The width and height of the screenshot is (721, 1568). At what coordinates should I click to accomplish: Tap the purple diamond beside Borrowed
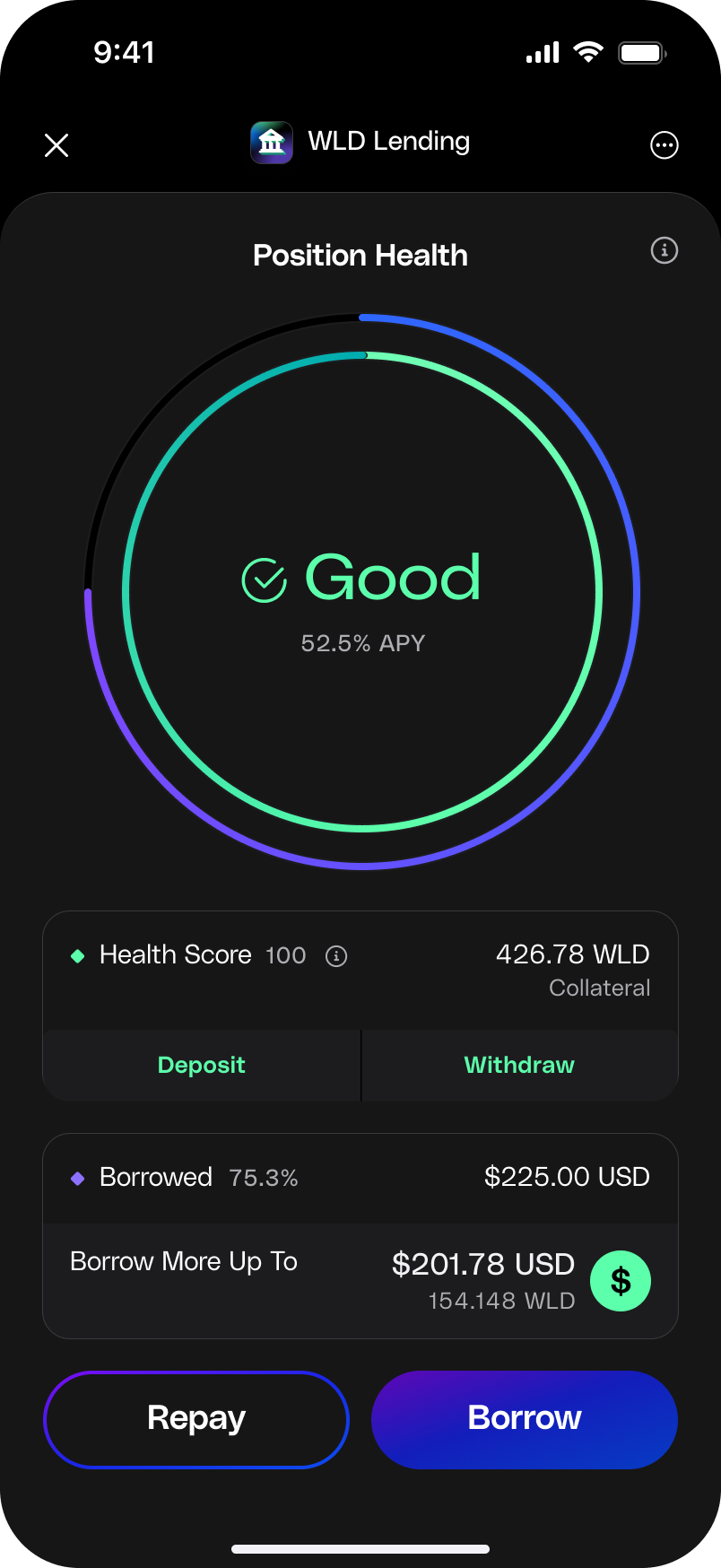(77, 1177)
